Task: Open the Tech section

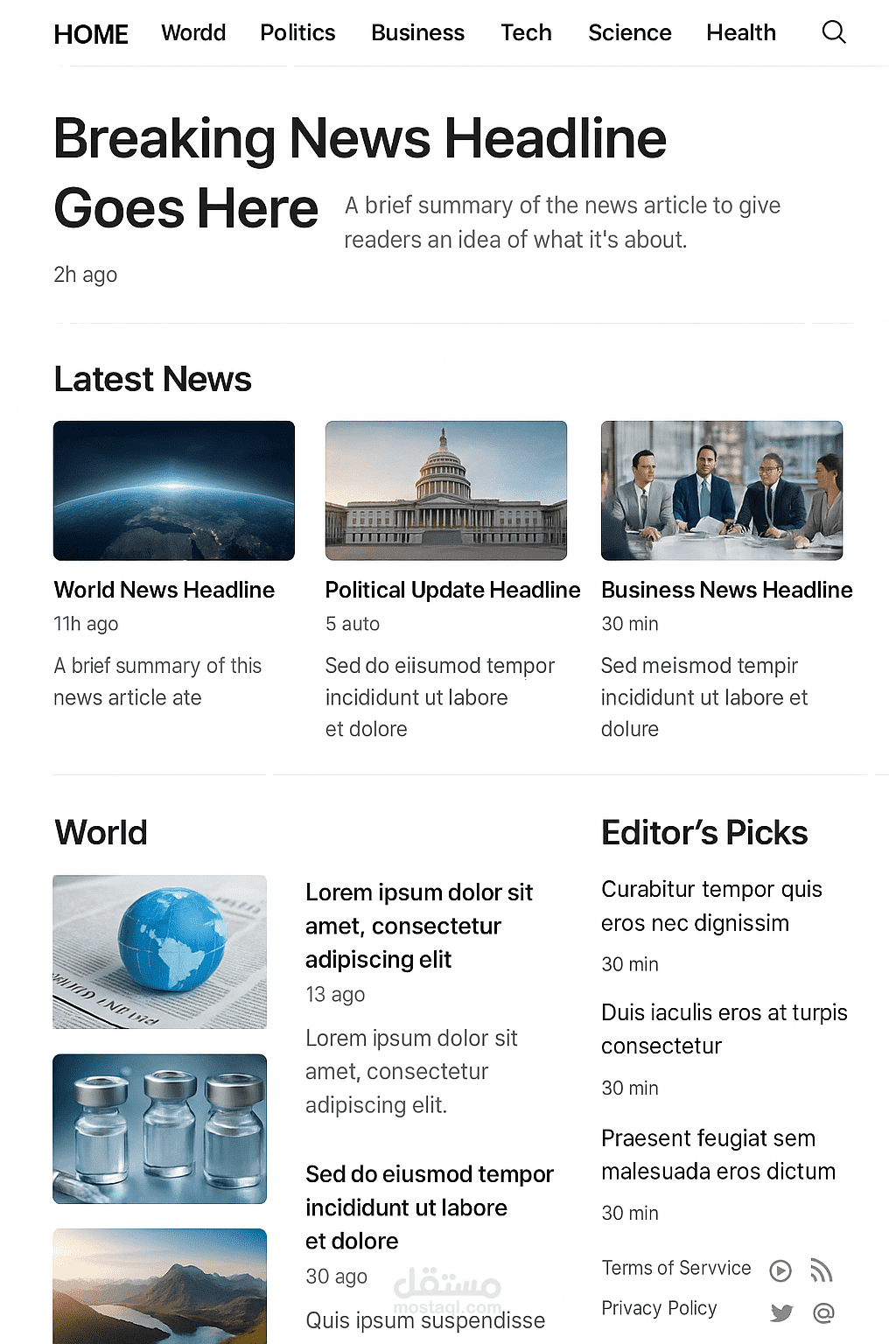Action: [526, 32]
